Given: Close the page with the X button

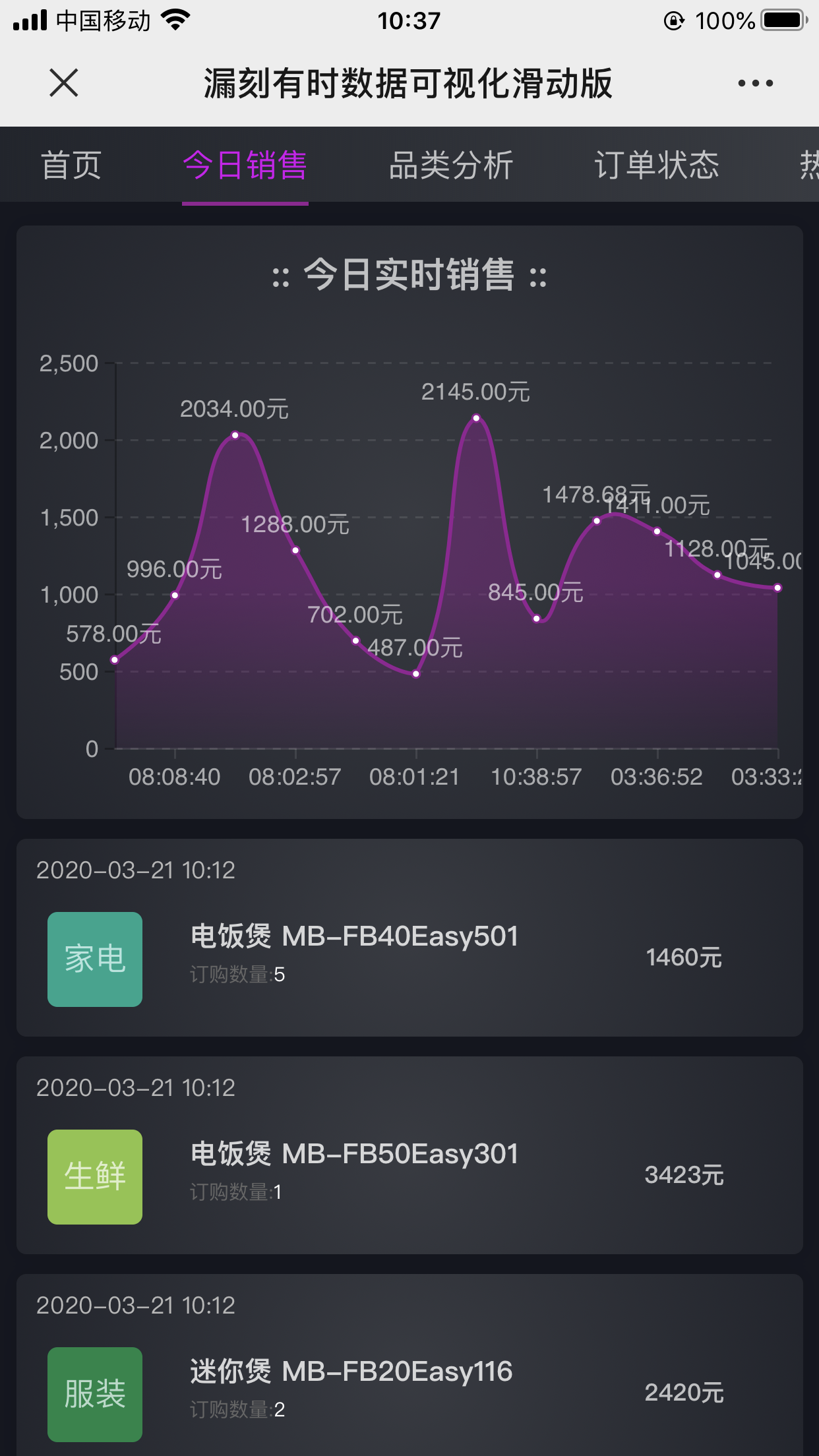Looking at the screenshot, I should pos(64,82).
